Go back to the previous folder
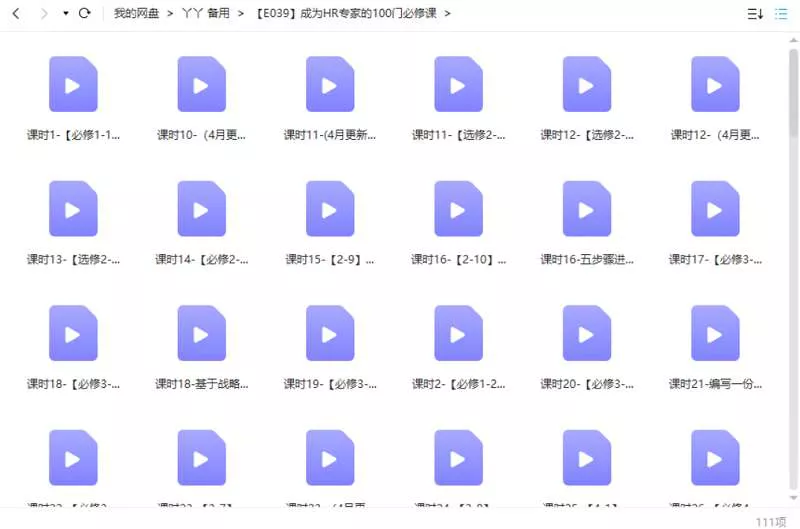This screenshot has width=800, height=529. pos(15,14)
